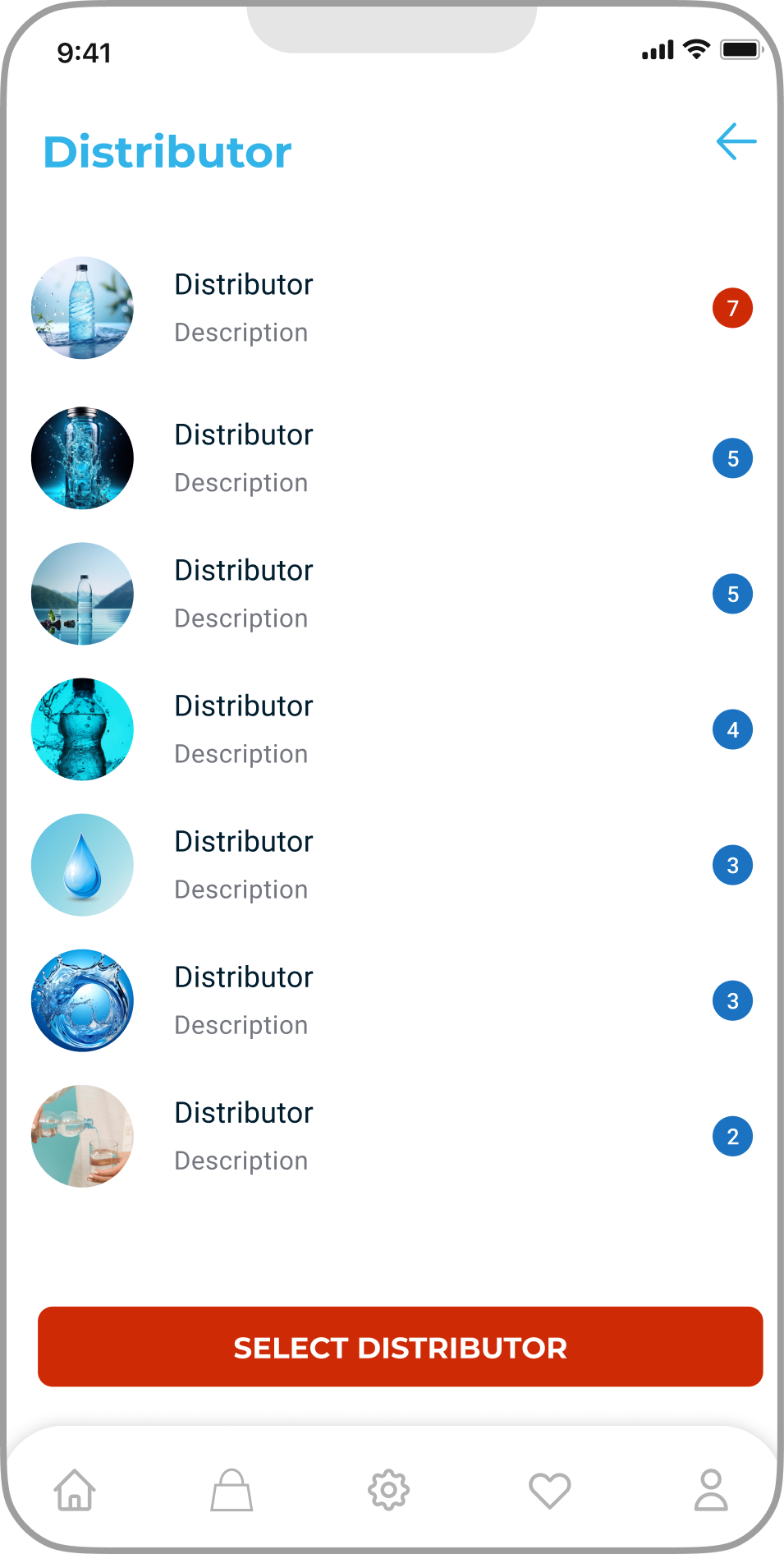Open the settings gear tab
This screenshot has width=784, height=1554.
coord(388,1490)
